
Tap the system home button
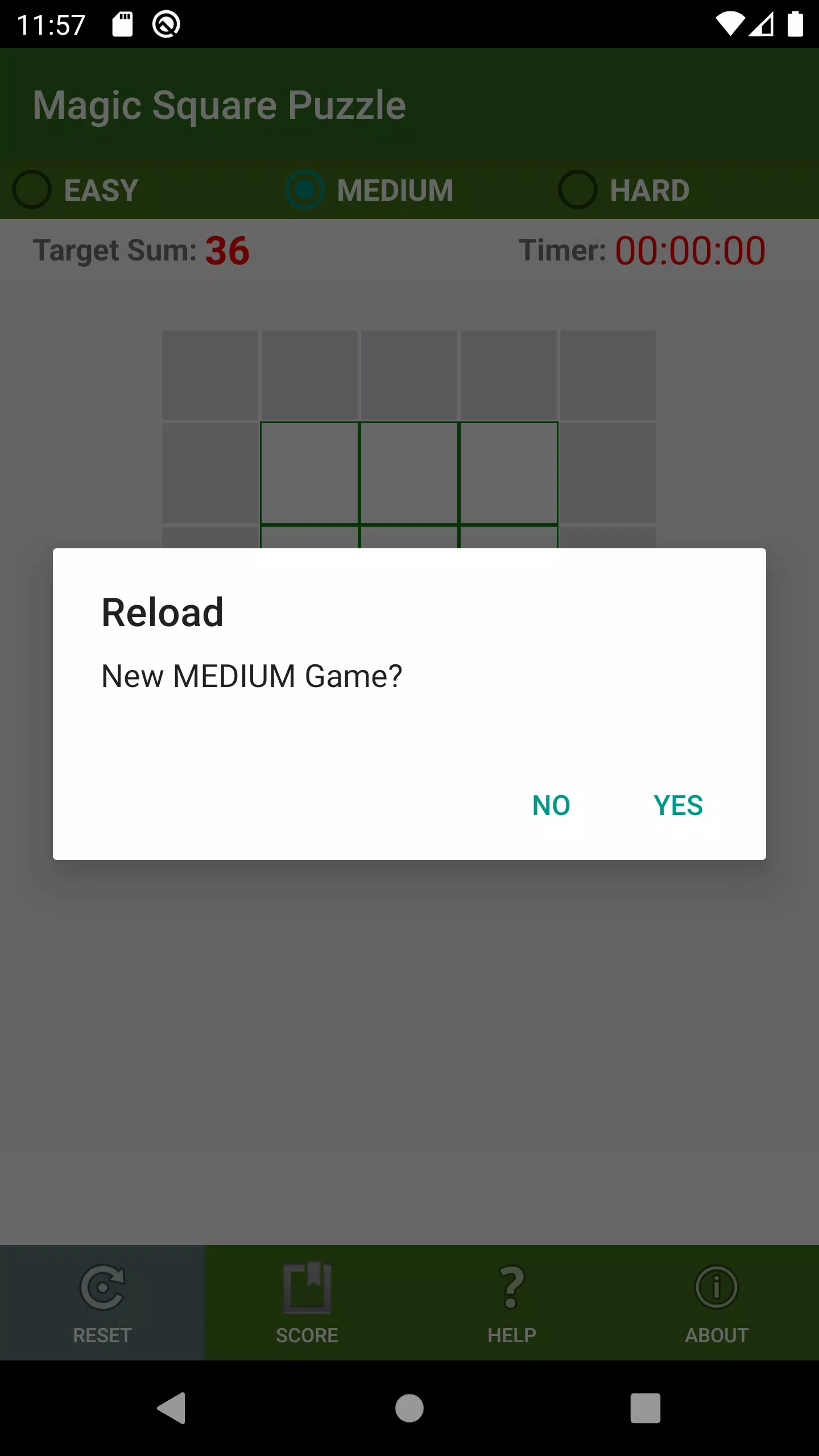409,1408
